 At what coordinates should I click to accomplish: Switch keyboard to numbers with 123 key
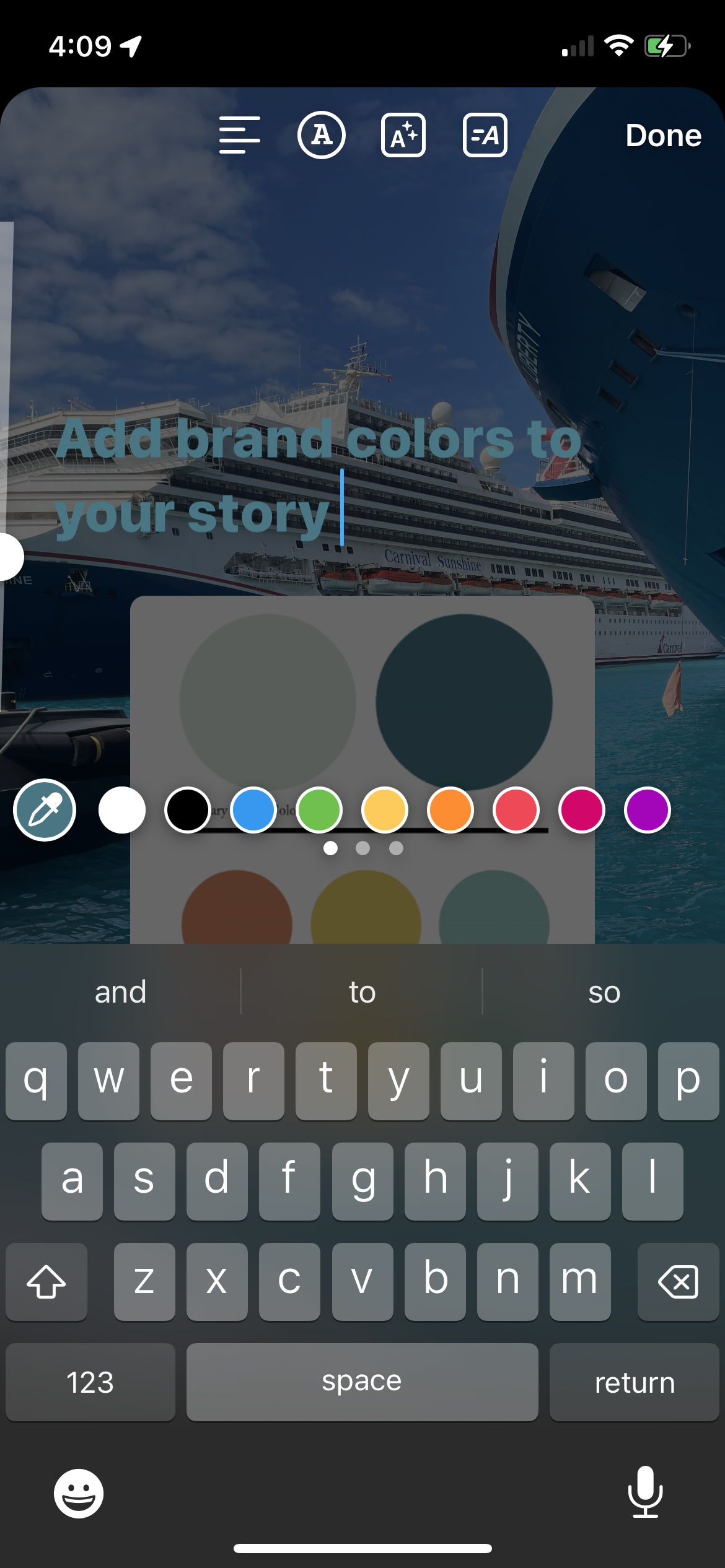pos(90,1382)
